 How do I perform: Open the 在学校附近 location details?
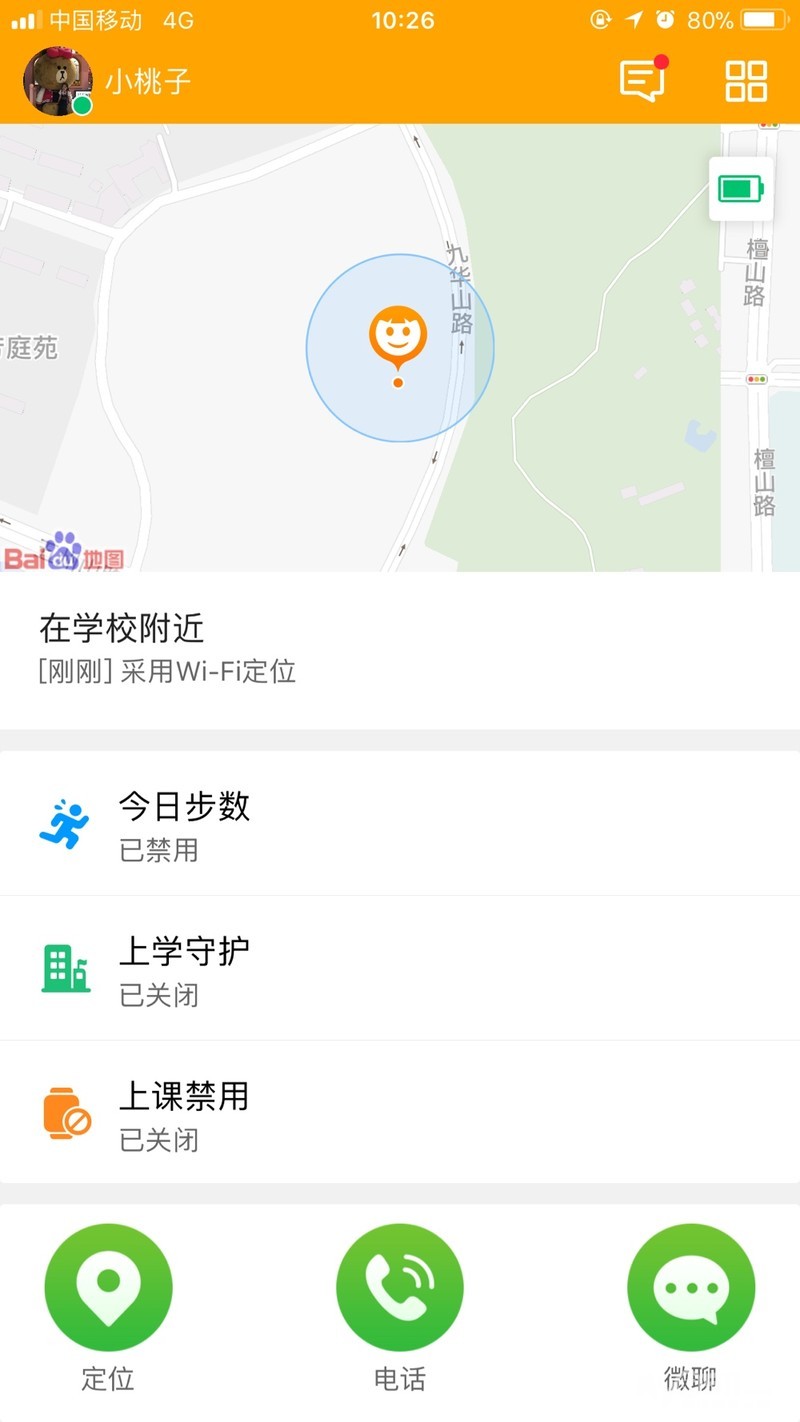point(400,649)
